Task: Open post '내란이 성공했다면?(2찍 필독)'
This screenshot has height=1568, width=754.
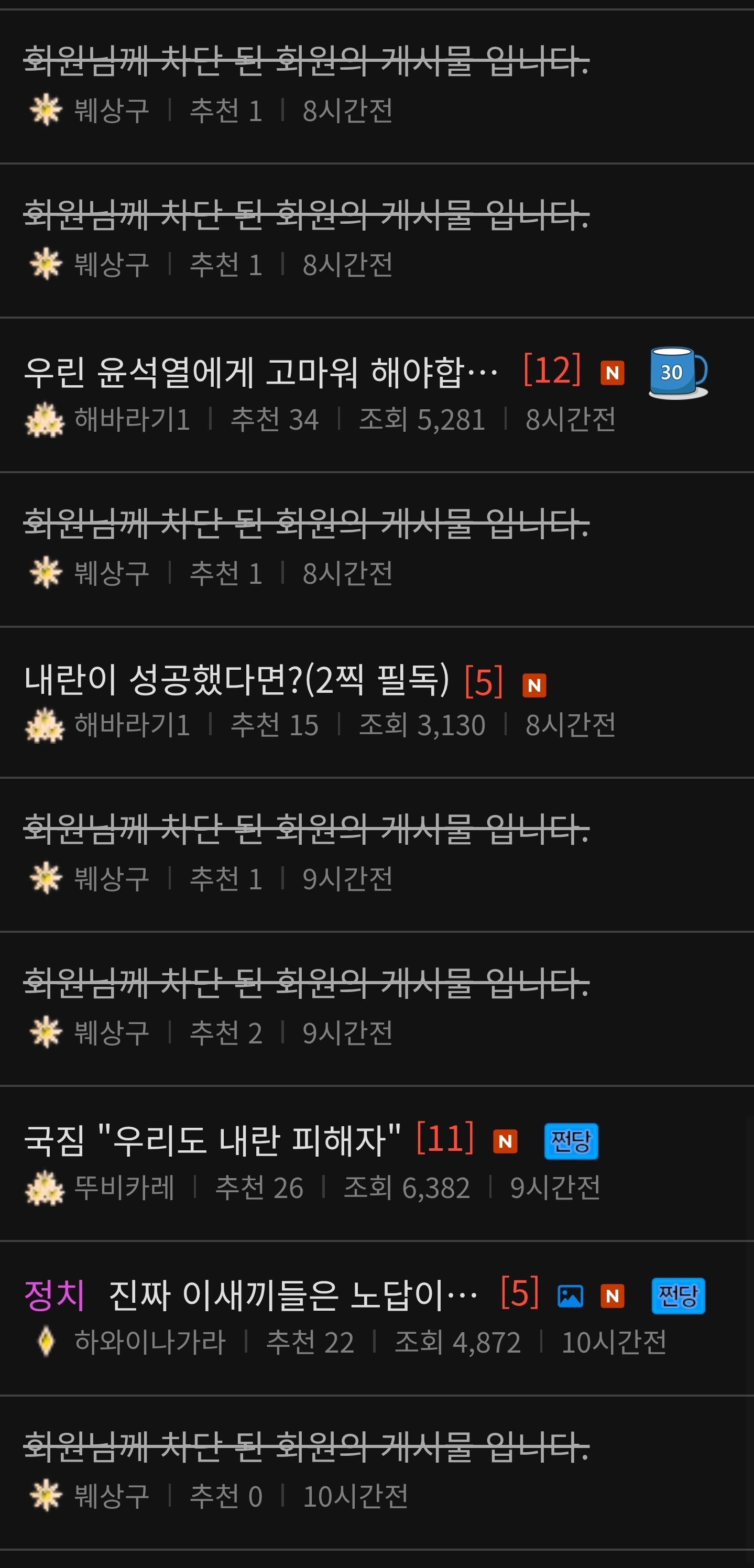Action: tap(236, 680)
